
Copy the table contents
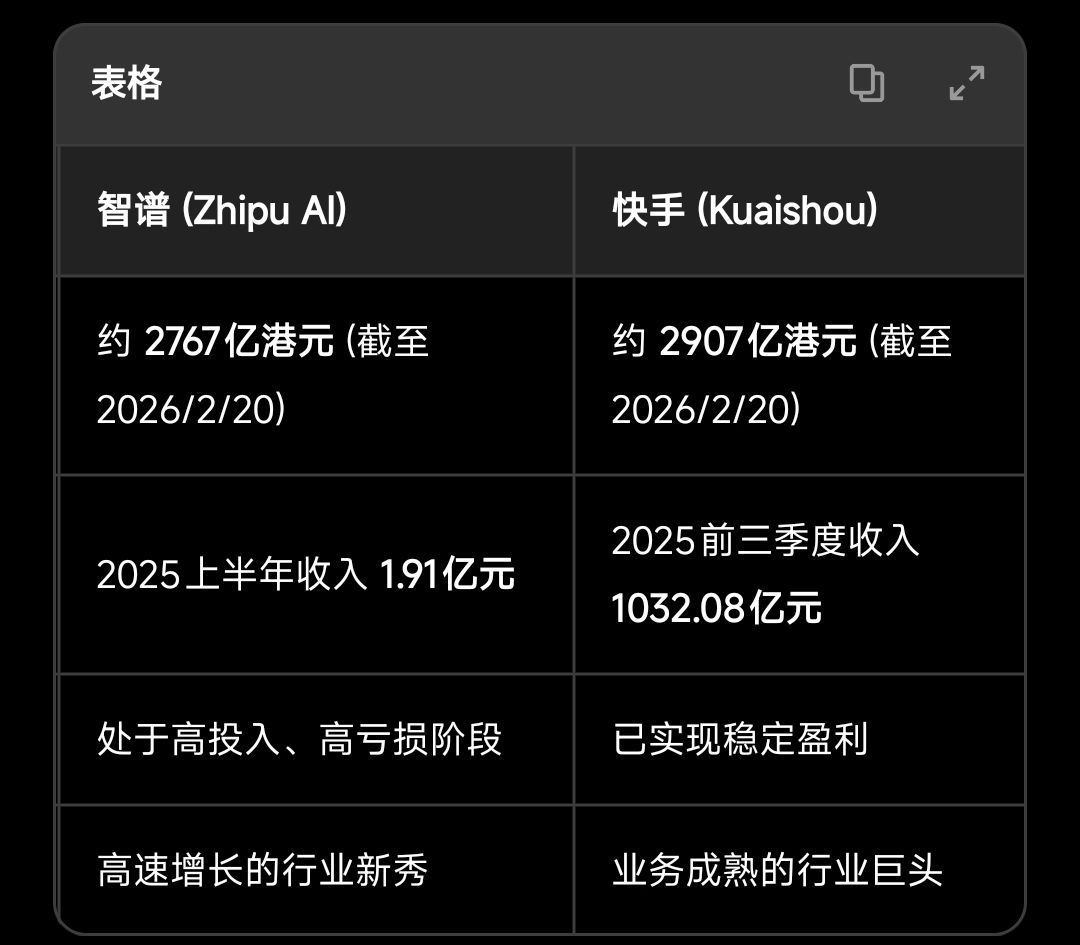[x=866, y=83]
